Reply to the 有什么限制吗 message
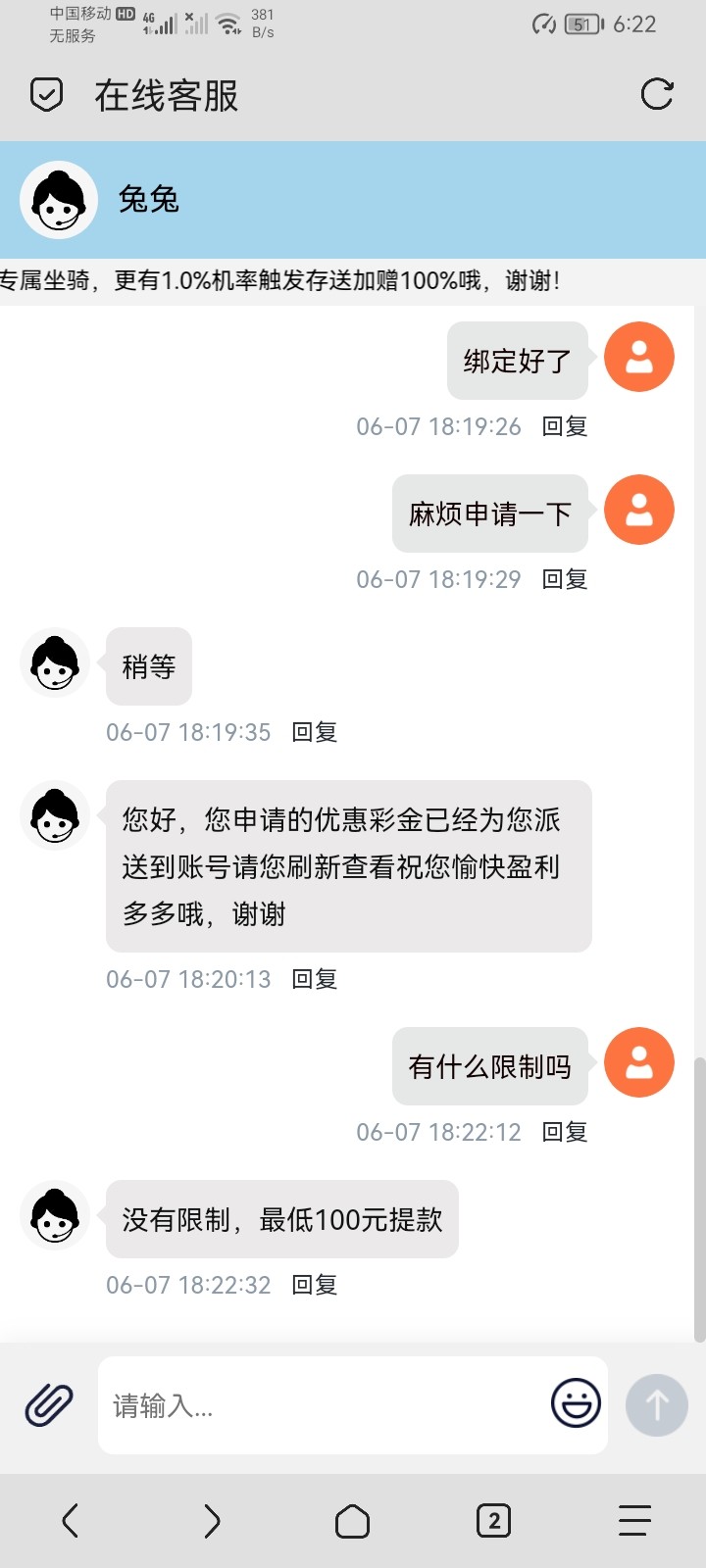This screenshot has width=706, height=1568. (x=565, y=1132)
